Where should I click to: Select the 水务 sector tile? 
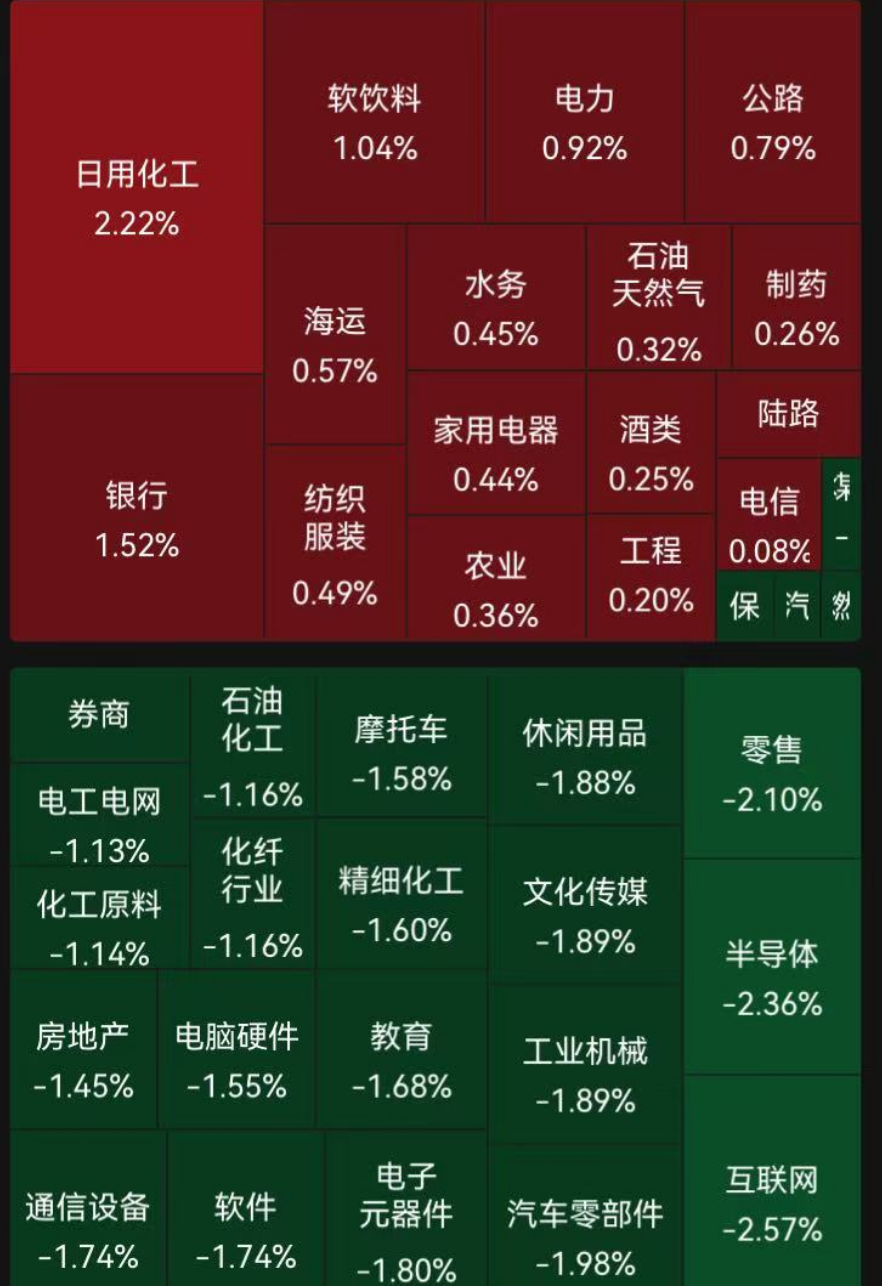pyautogui.click(x=496, y=308)
